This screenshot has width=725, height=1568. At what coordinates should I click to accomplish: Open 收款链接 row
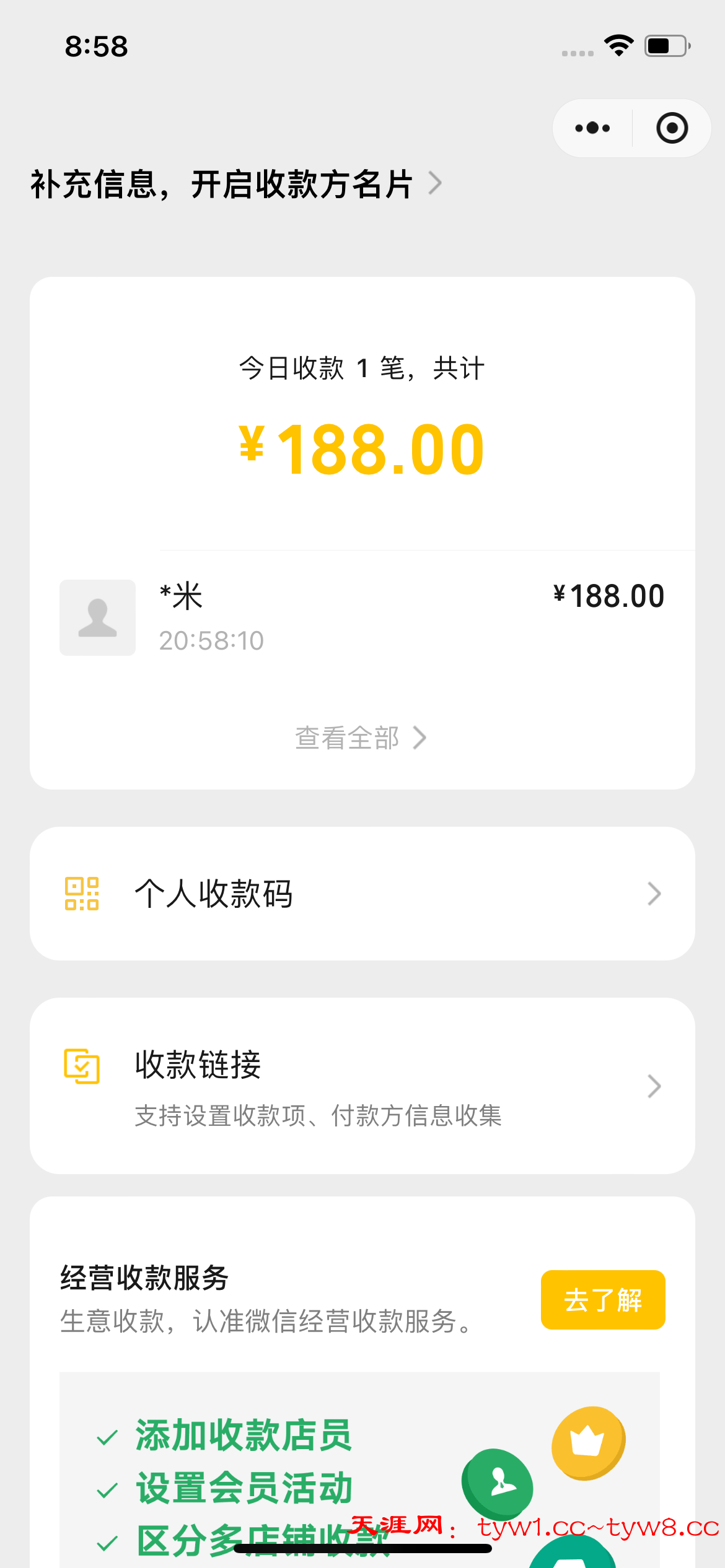362,1086
